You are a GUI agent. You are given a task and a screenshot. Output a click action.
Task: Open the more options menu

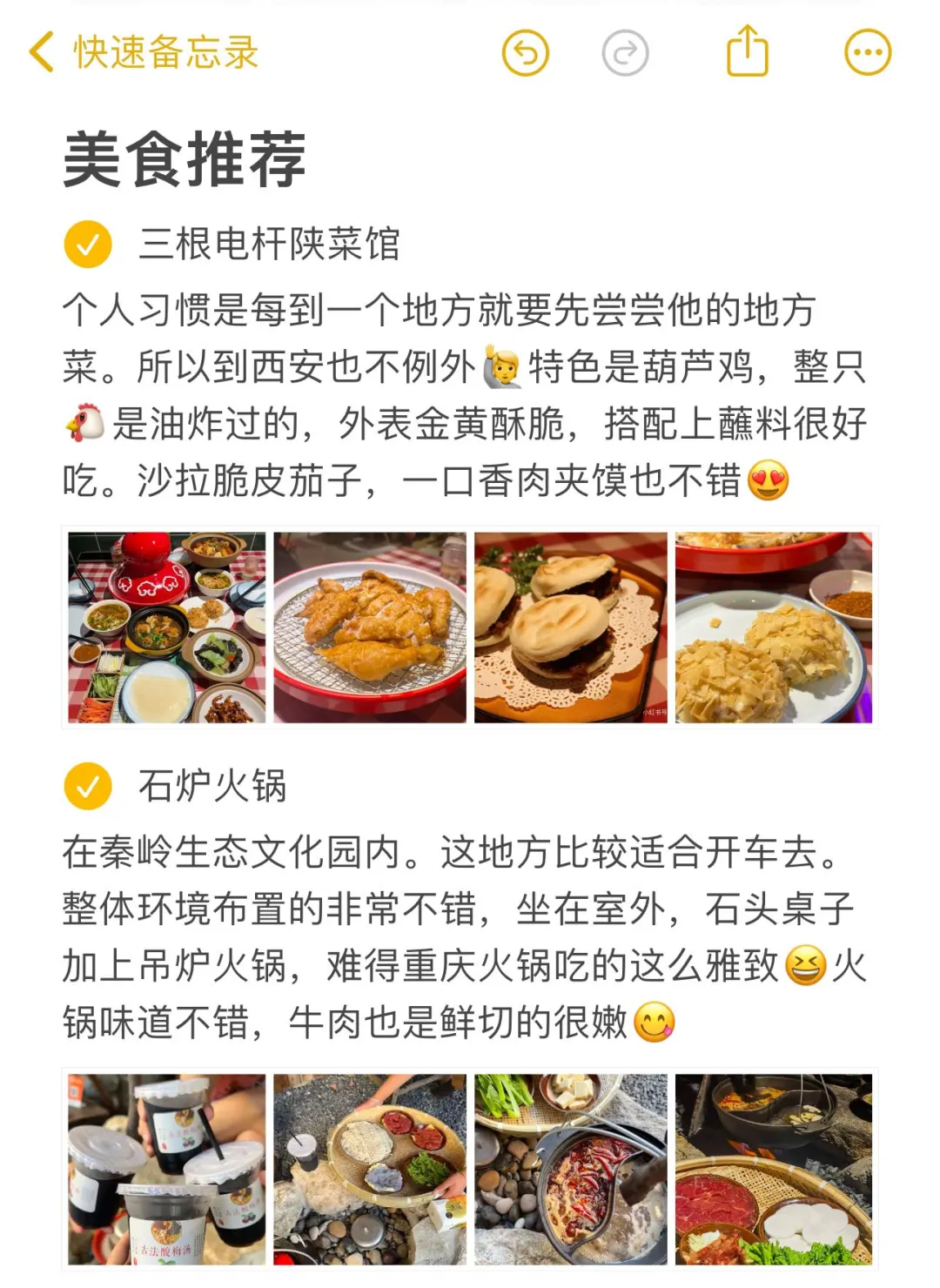pos(868,52)
